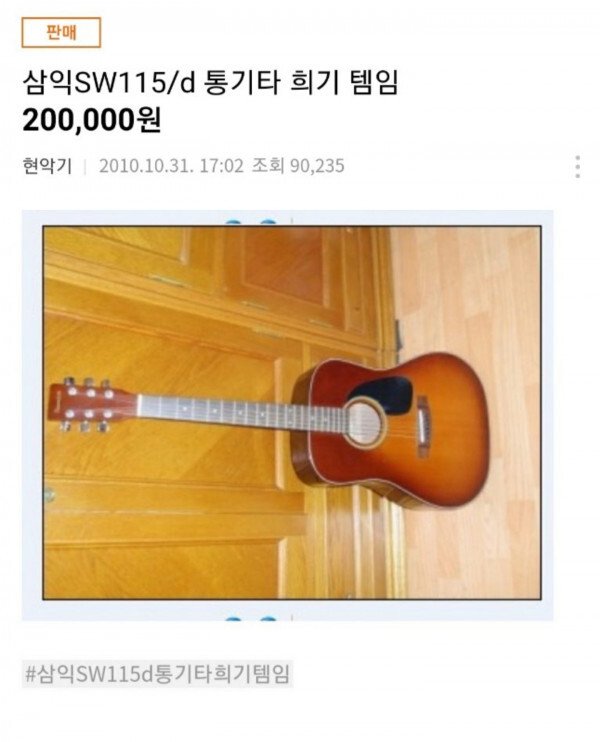Open the 현악기 category link
This screenshot has width=600, height=742.
coord(48,166)
